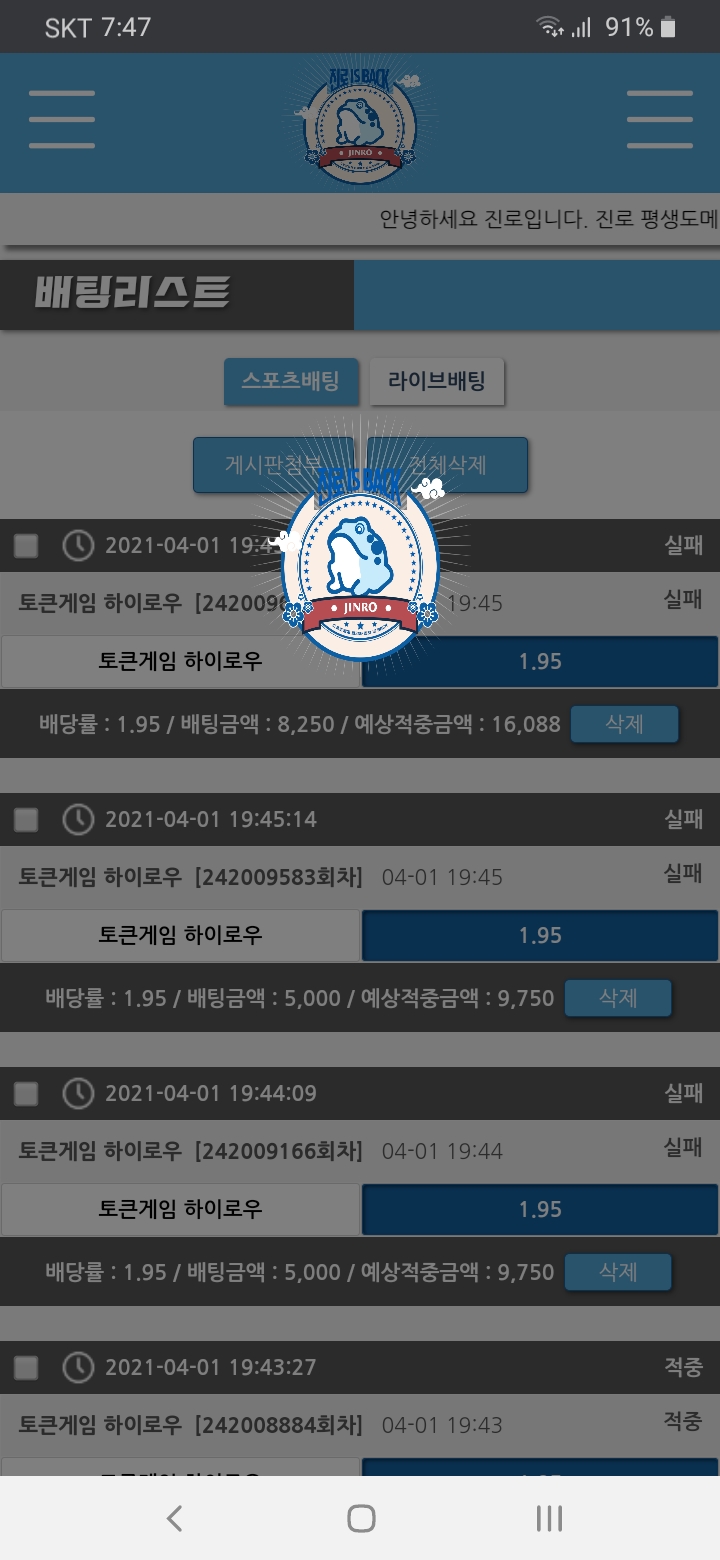Delete the bet with 배팅금액 8,250
720x1560 pixels.
coord(624,724)
